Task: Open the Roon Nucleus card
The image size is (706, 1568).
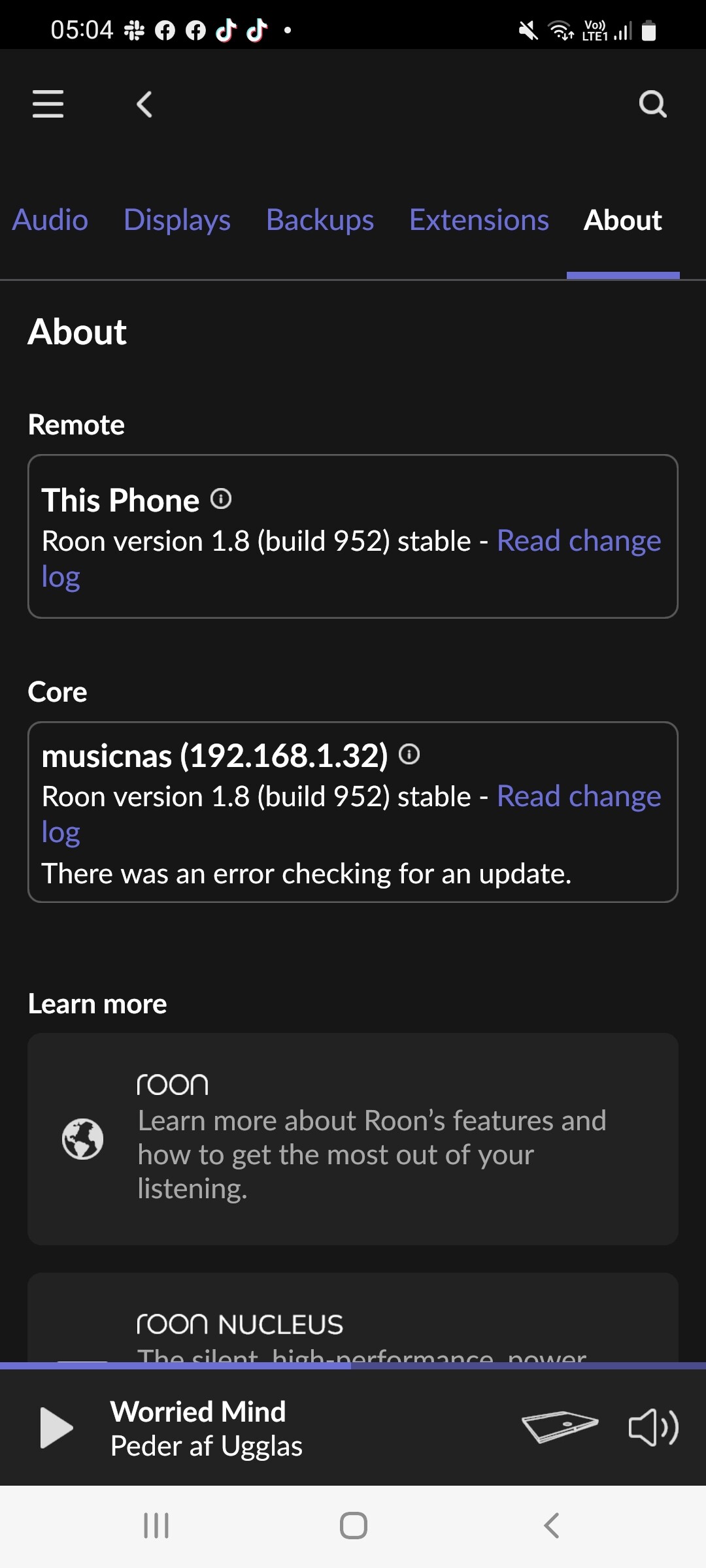Action: [353, 1317]
